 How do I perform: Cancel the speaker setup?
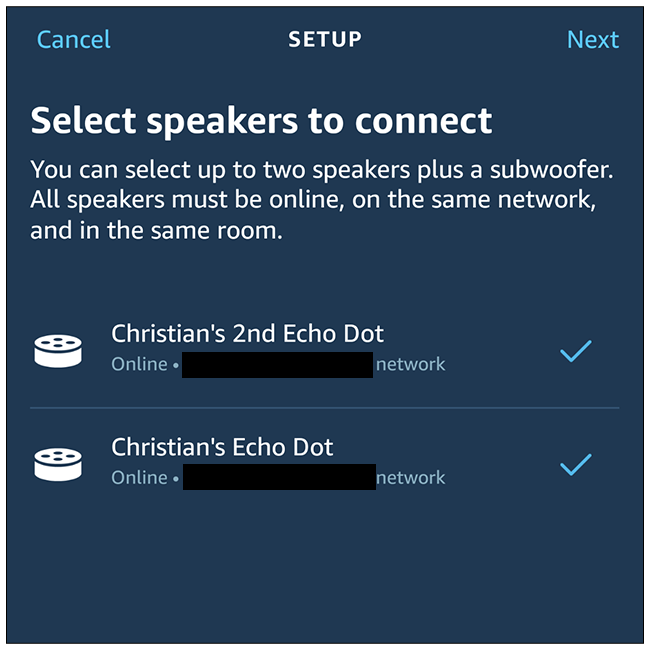(x=73, y=40)
